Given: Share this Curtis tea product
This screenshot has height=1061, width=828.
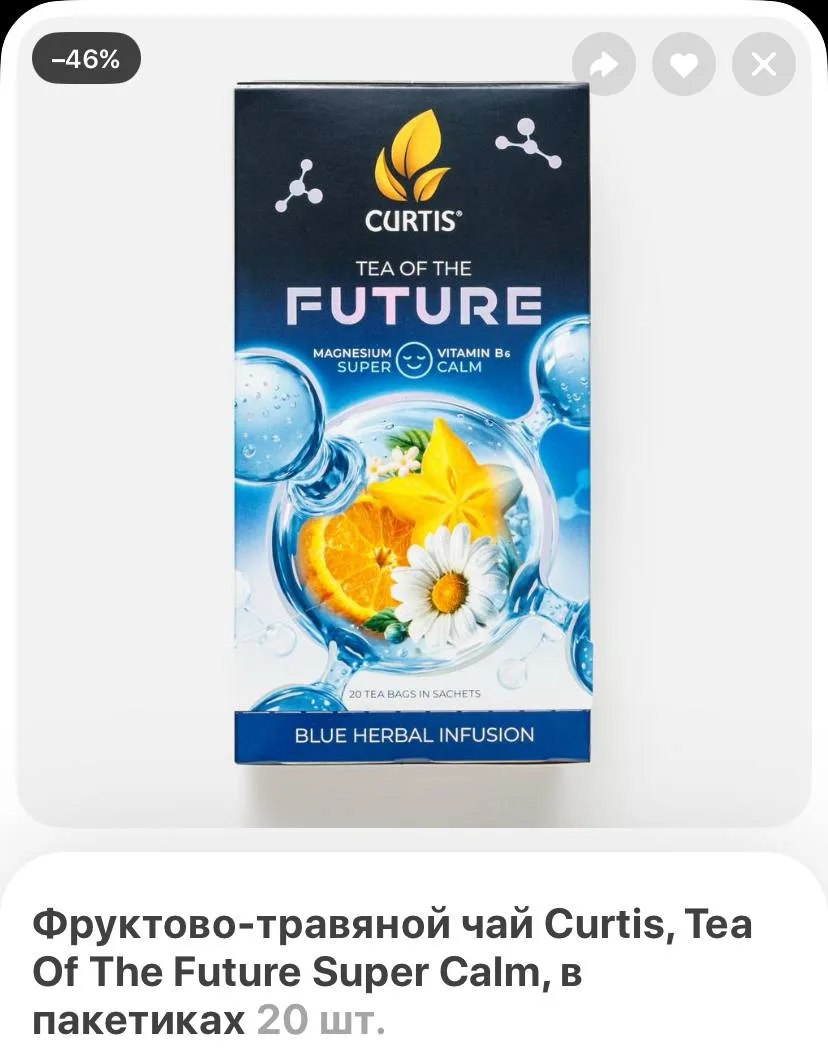Looking at the screenshot, I should 604,65.
